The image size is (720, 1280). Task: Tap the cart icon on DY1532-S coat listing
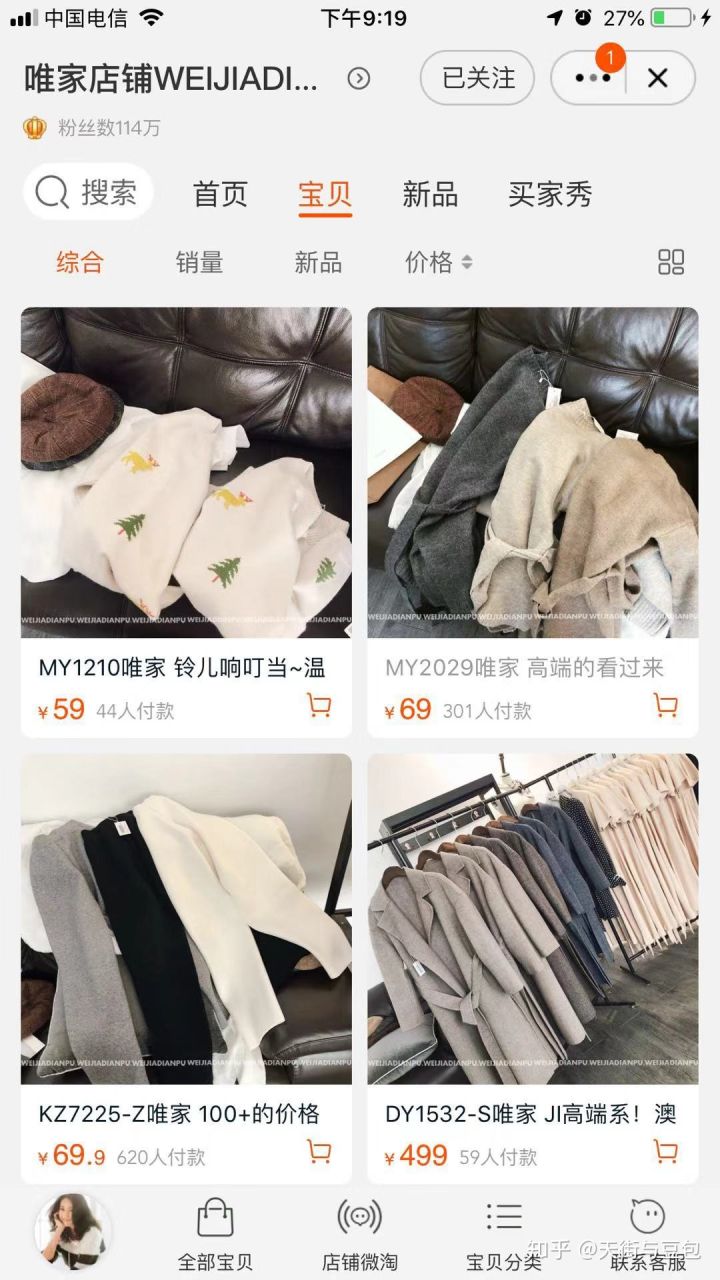click(x=665, y=1152)
